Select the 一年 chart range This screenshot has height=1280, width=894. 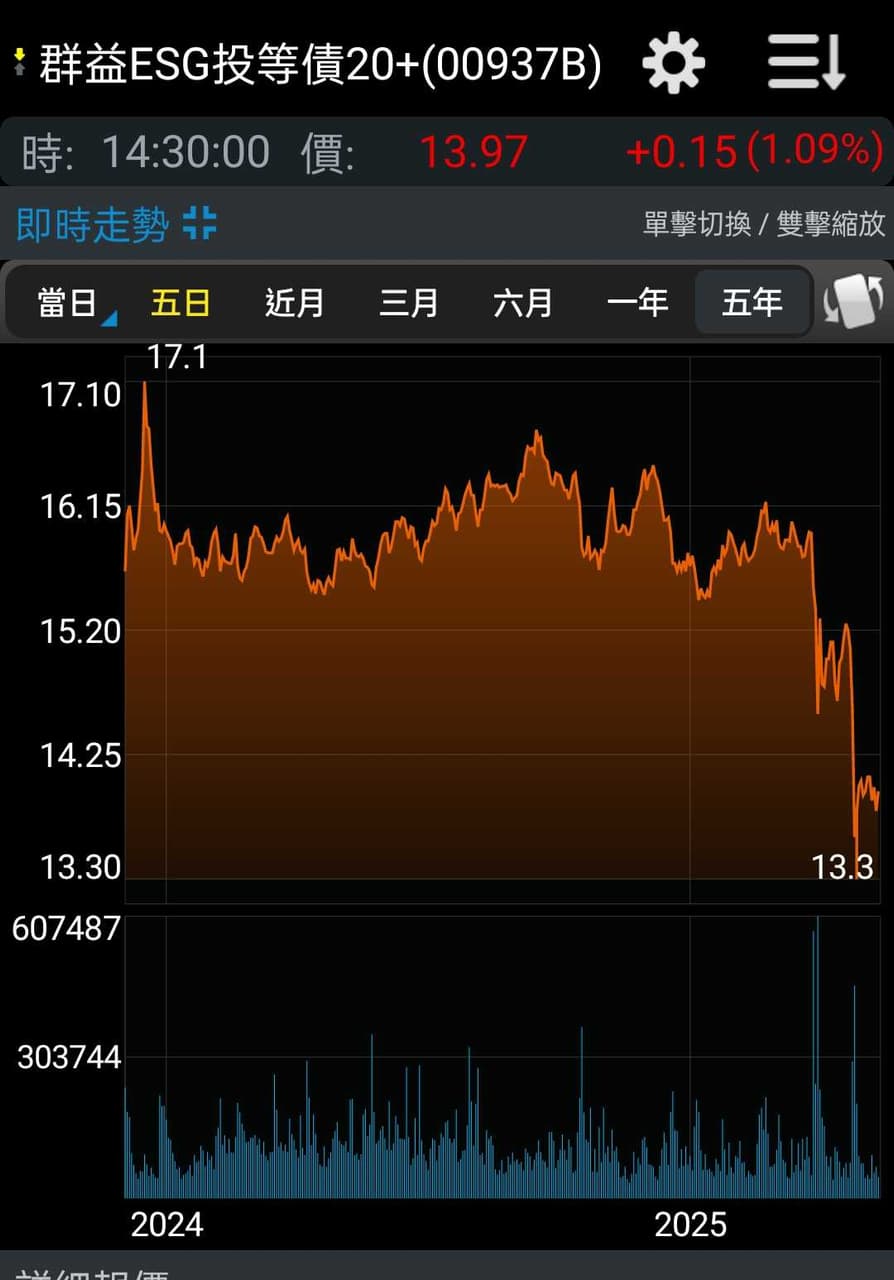pyautogui.click(x=637, y=302)
